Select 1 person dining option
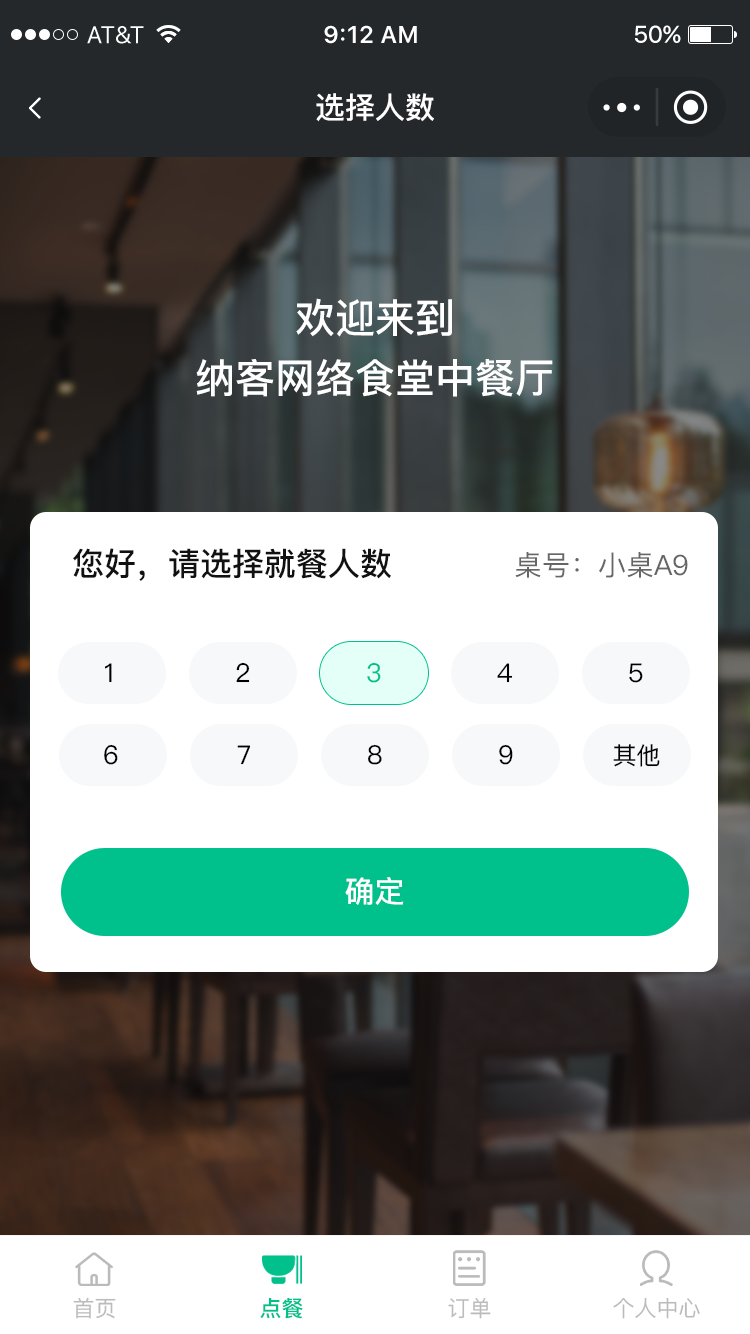 point(112,673)
